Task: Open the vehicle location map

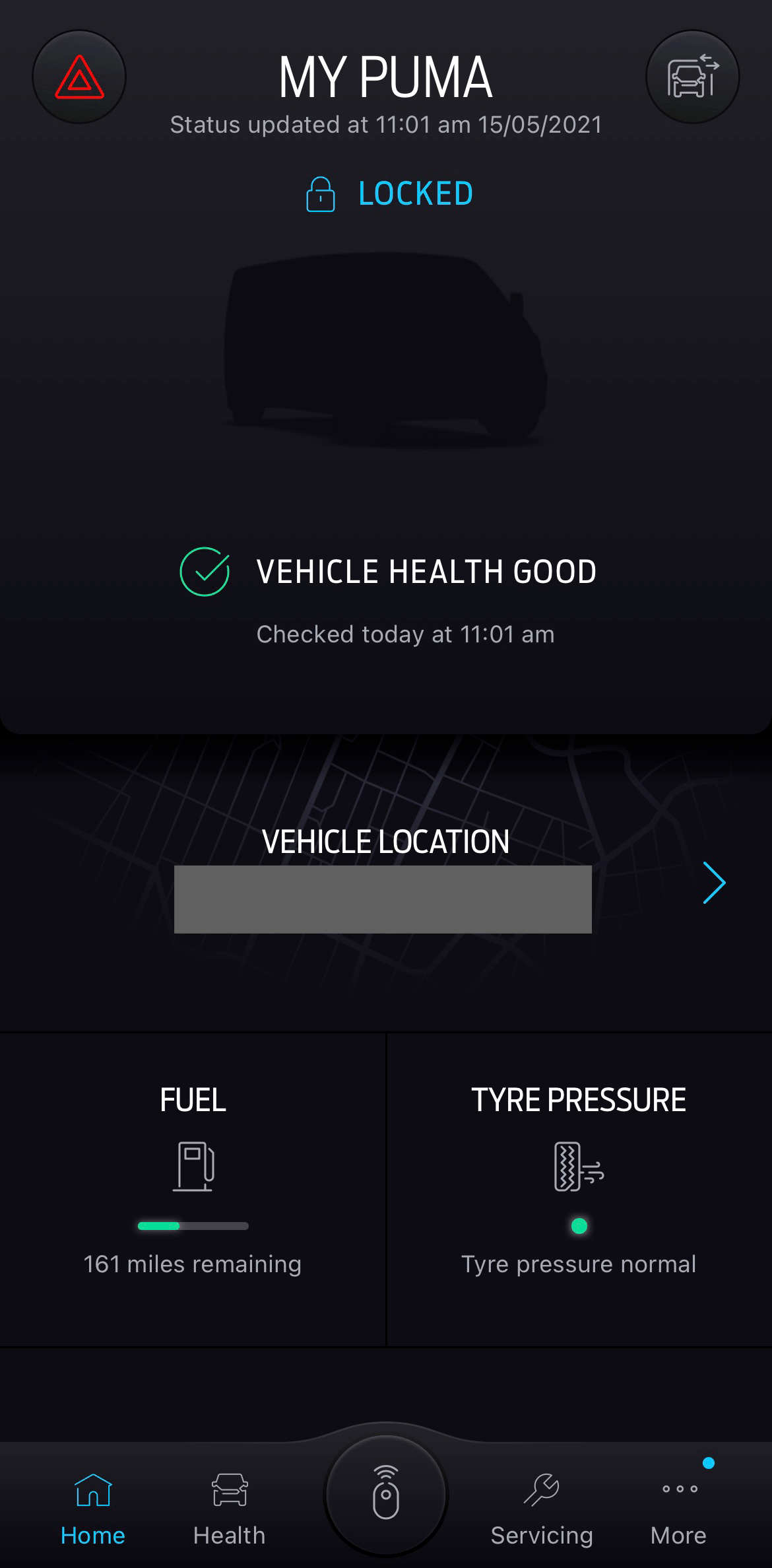Action: tap(714, 883)
